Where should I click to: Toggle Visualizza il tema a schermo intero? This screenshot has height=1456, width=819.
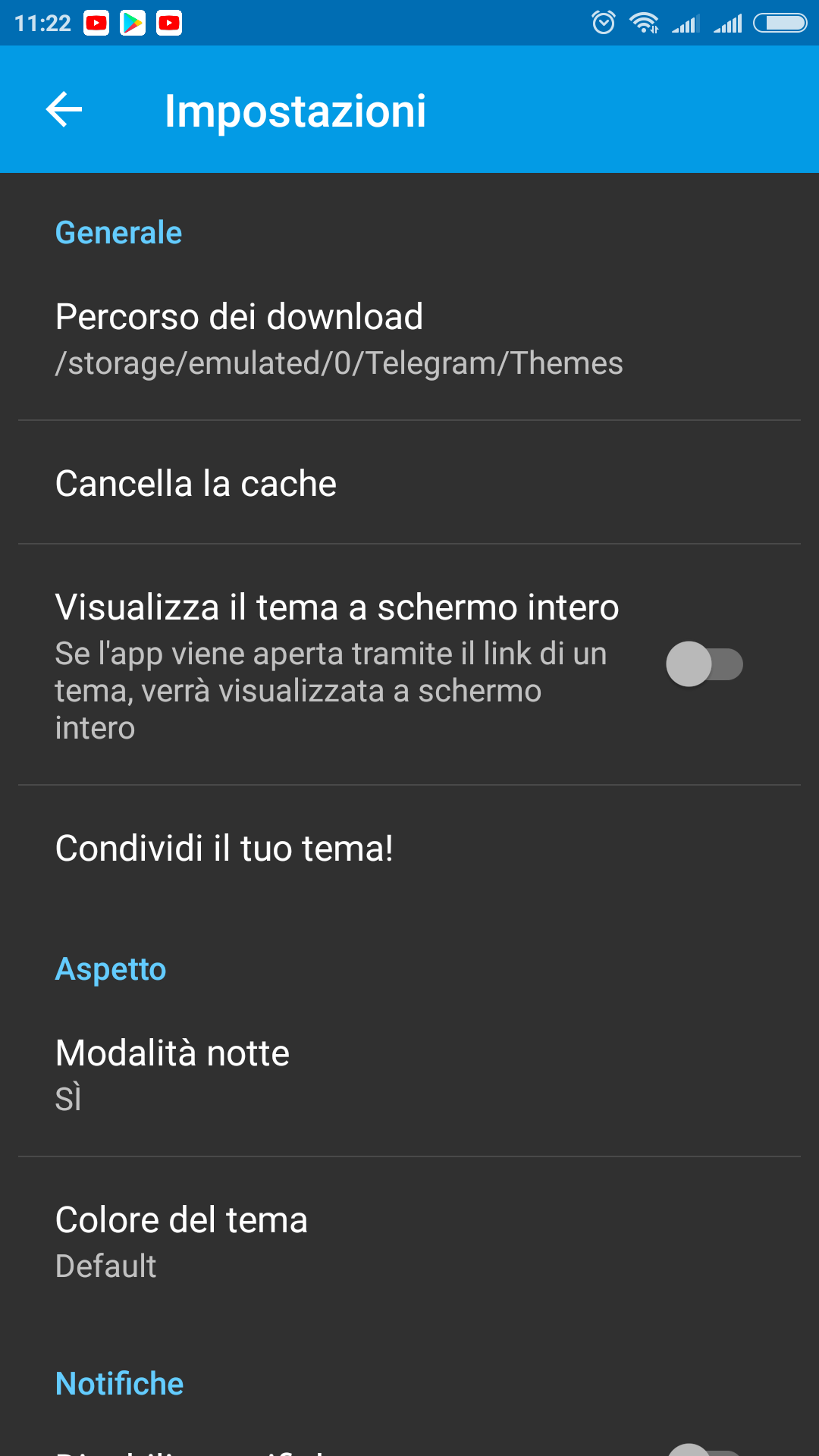pyautogui.click(x=704, y=664)
